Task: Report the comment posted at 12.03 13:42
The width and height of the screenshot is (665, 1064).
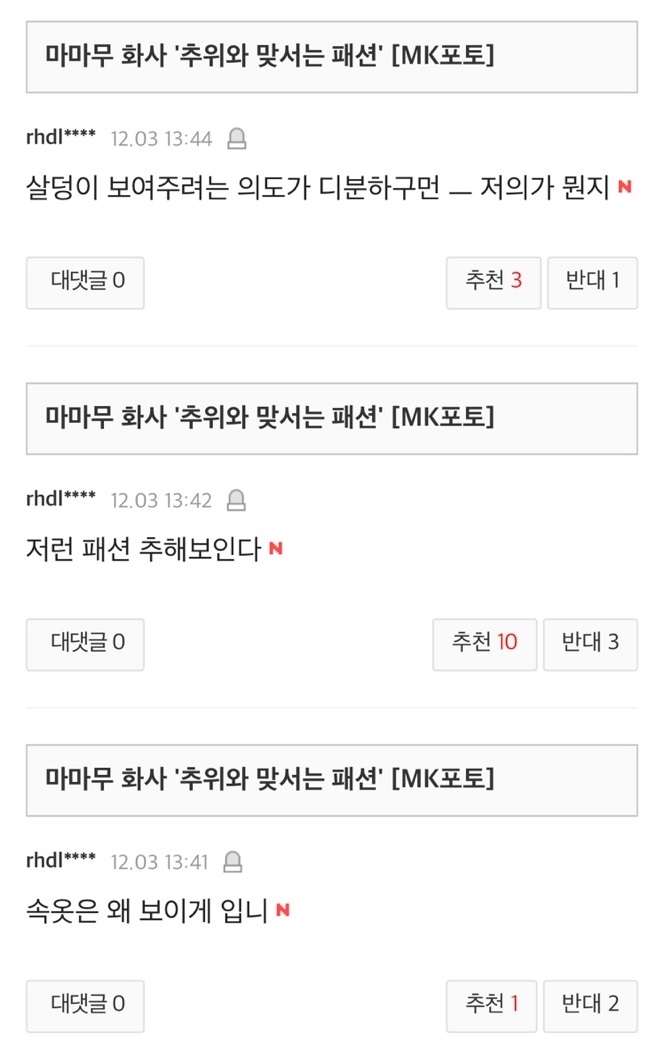Action: [x=237, y=500]
